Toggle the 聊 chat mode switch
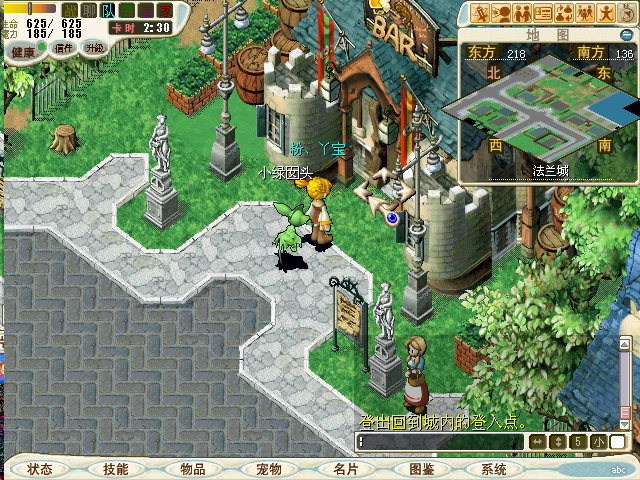 coord(89,11)
